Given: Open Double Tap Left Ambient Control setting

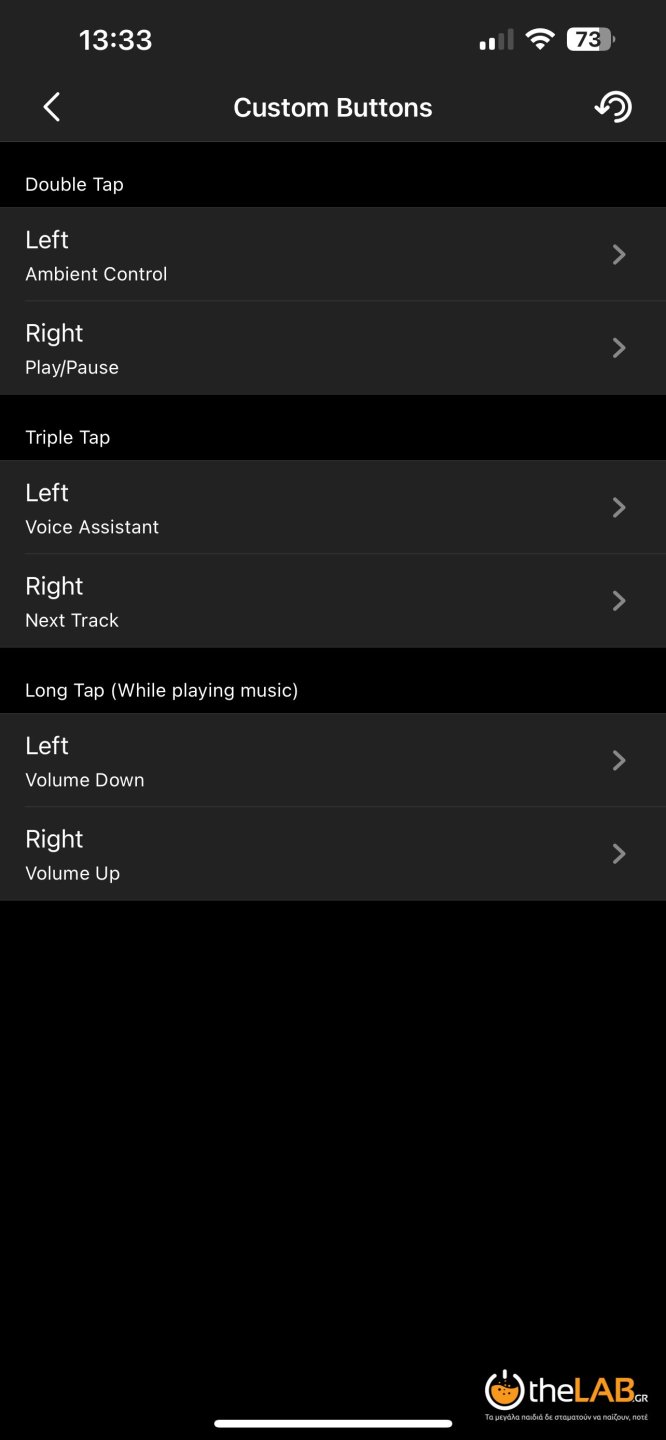Looking at the screenshot, I should 333,255.
